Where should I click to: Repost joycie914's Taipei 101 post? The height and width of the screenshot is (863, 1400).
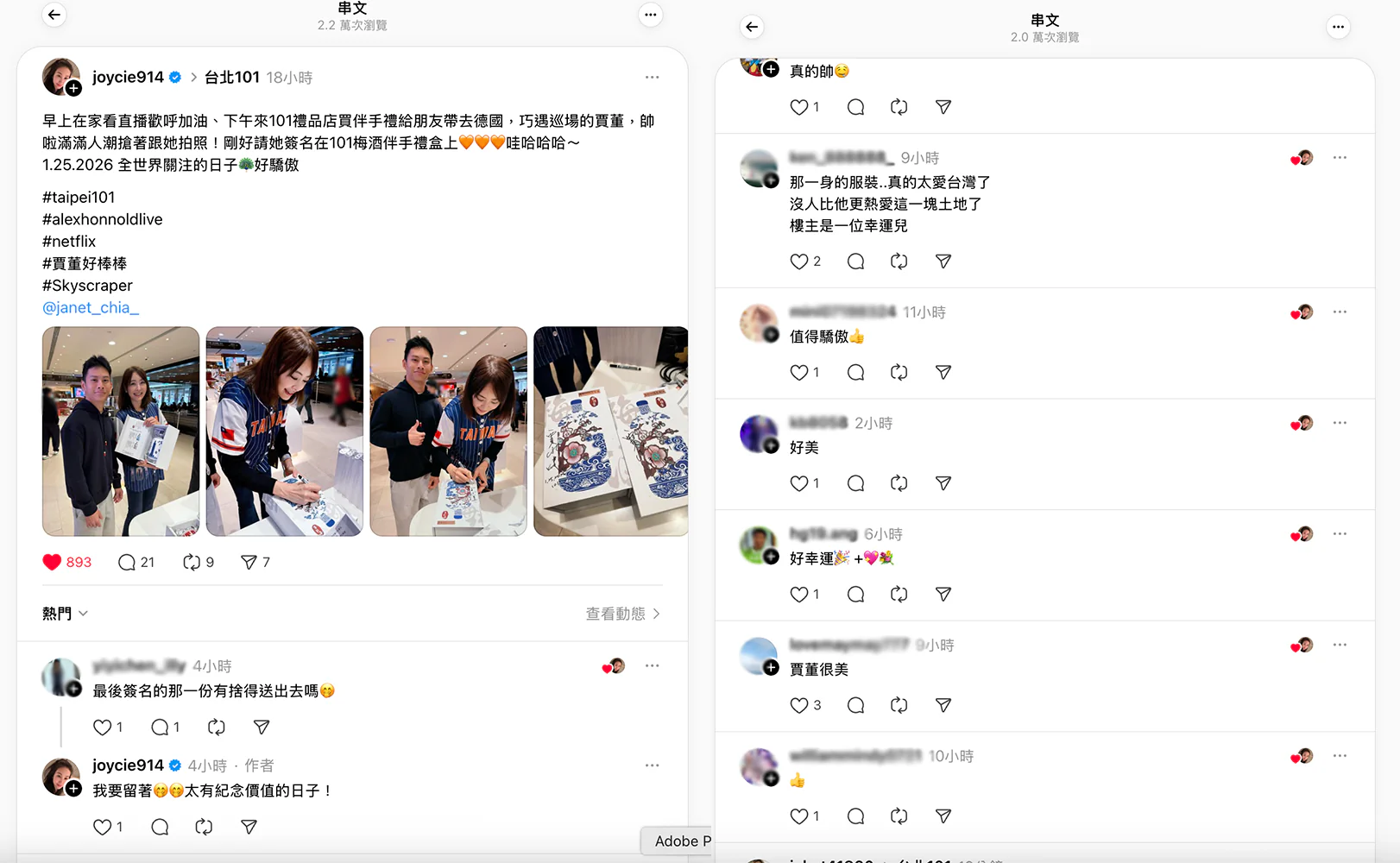[192, 563]
